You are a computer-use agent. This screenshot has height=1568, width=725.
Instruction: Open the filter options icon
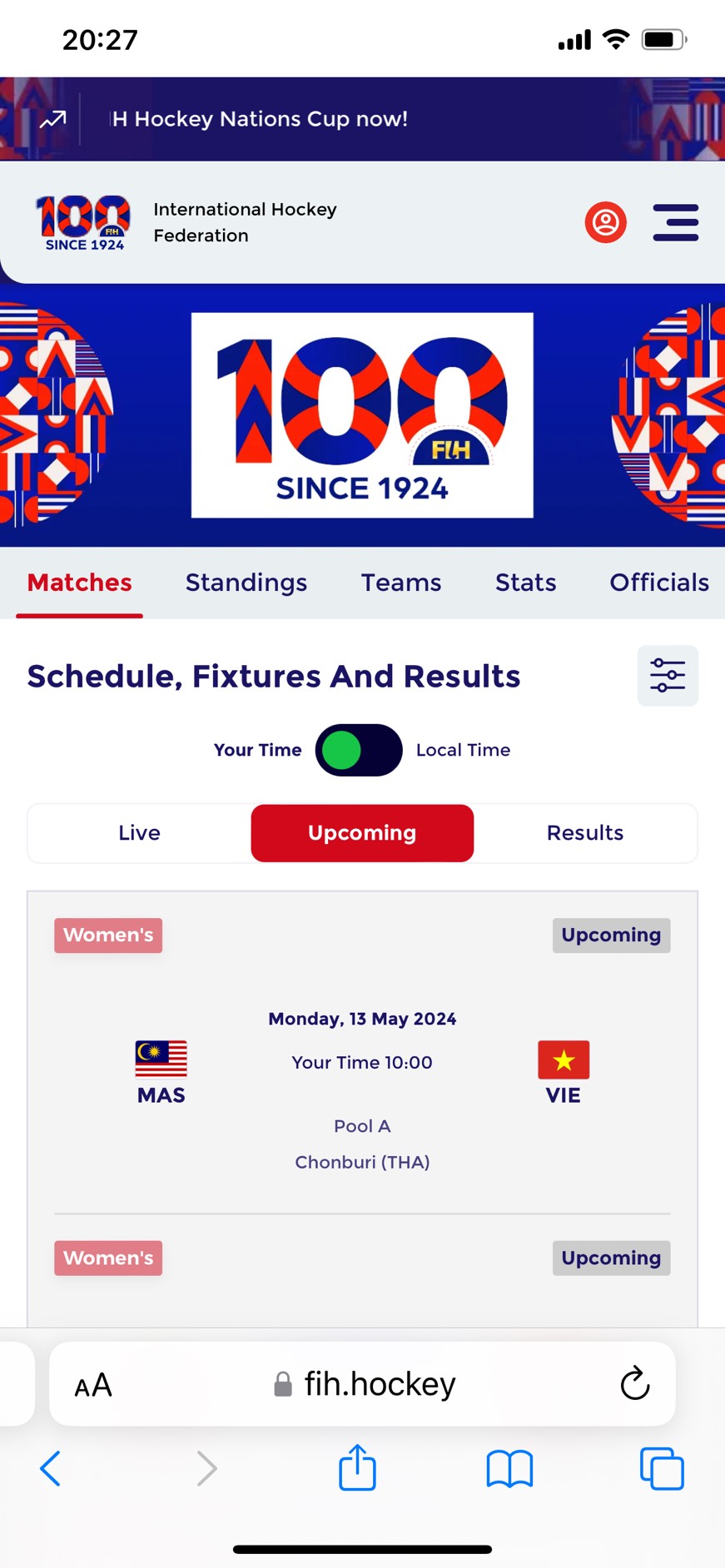click(667, 675)
